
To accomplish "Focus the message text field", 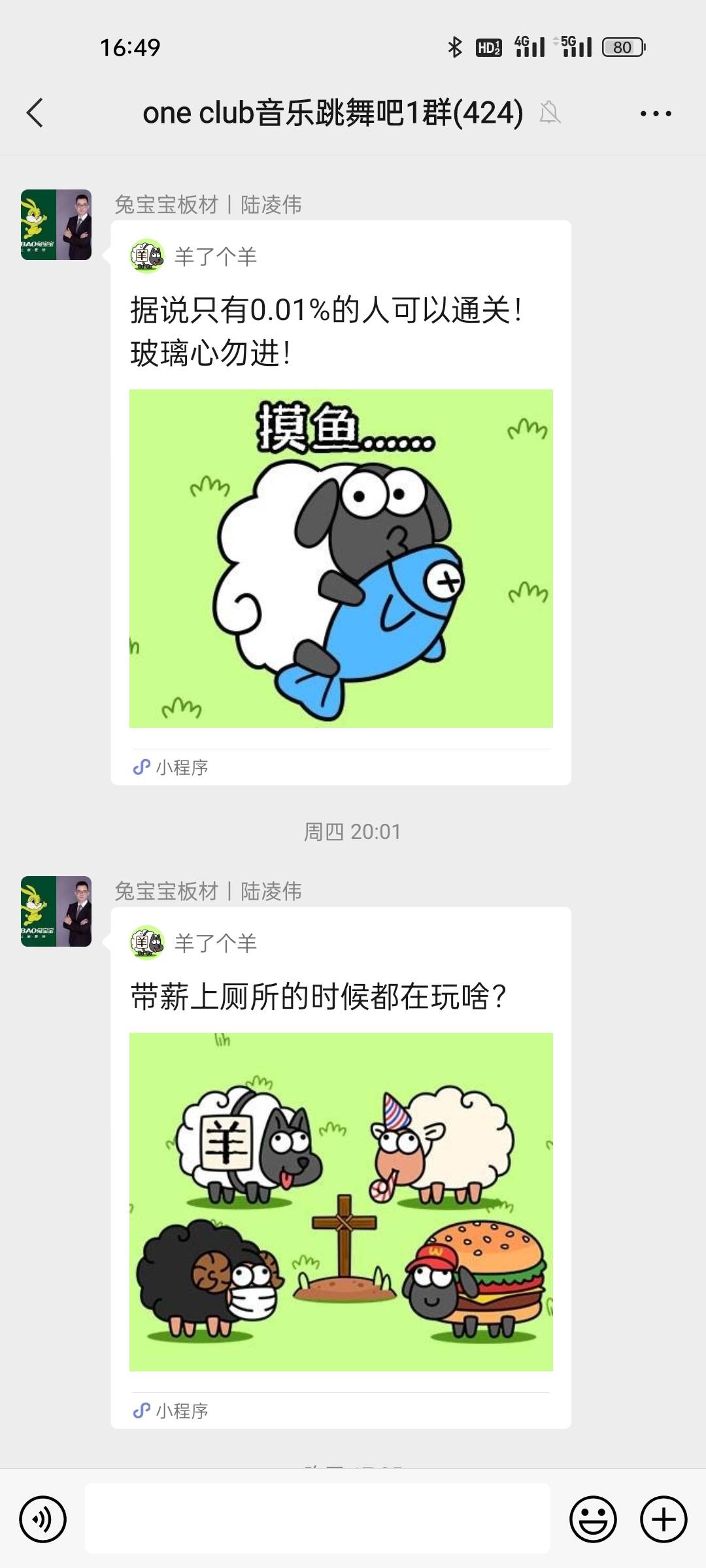I will pyautogui.click(x=317, y=1518).
